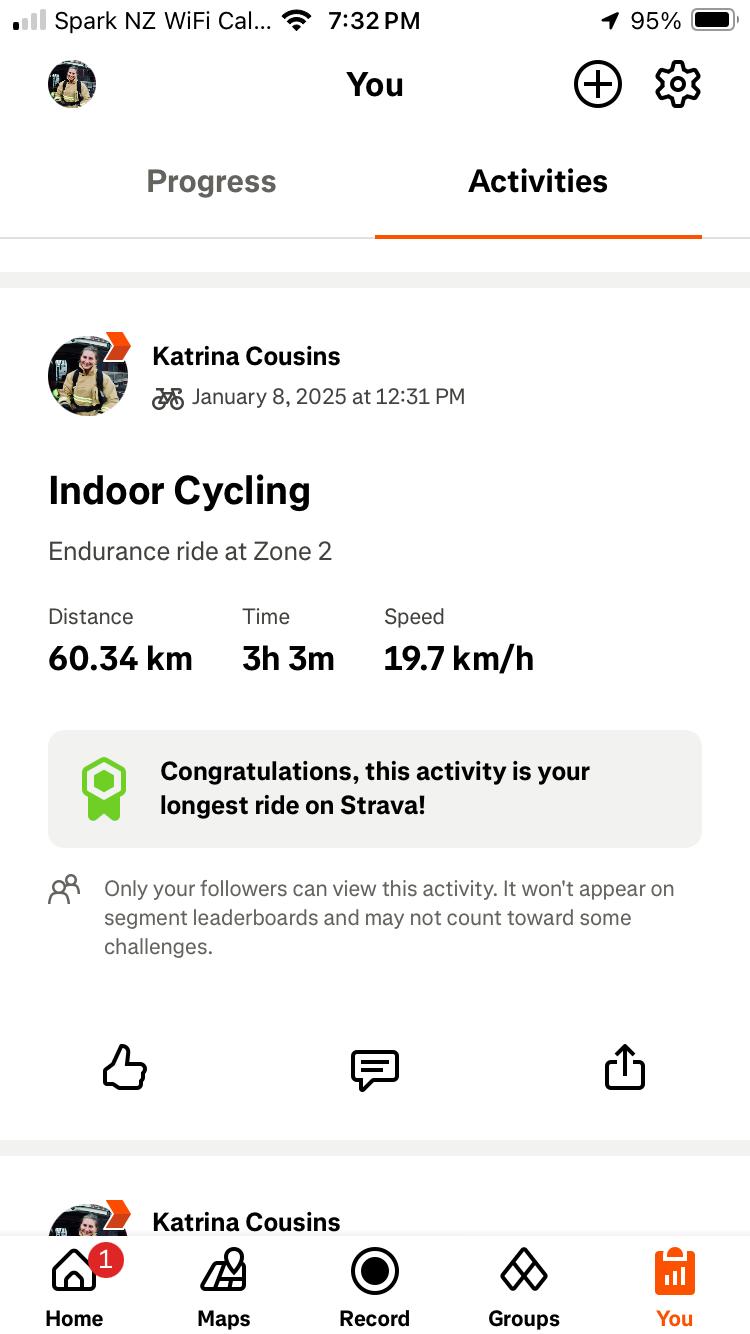Give kudos to Indoor Cycling activity
750x1334 pixels.
tap(125, 1068)
